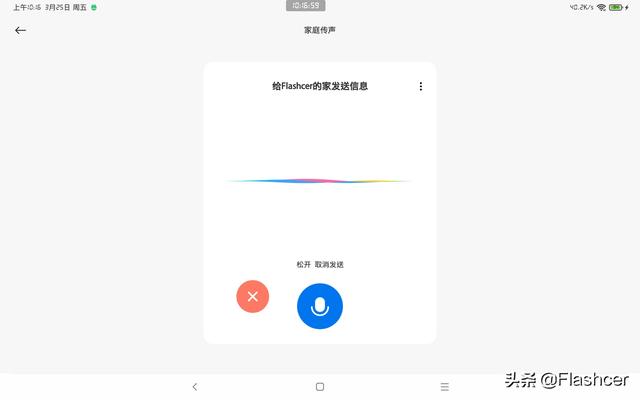Viewport: 640px width, 400px height.
Task: Go to the home screen
Action: tap(320, 387)
